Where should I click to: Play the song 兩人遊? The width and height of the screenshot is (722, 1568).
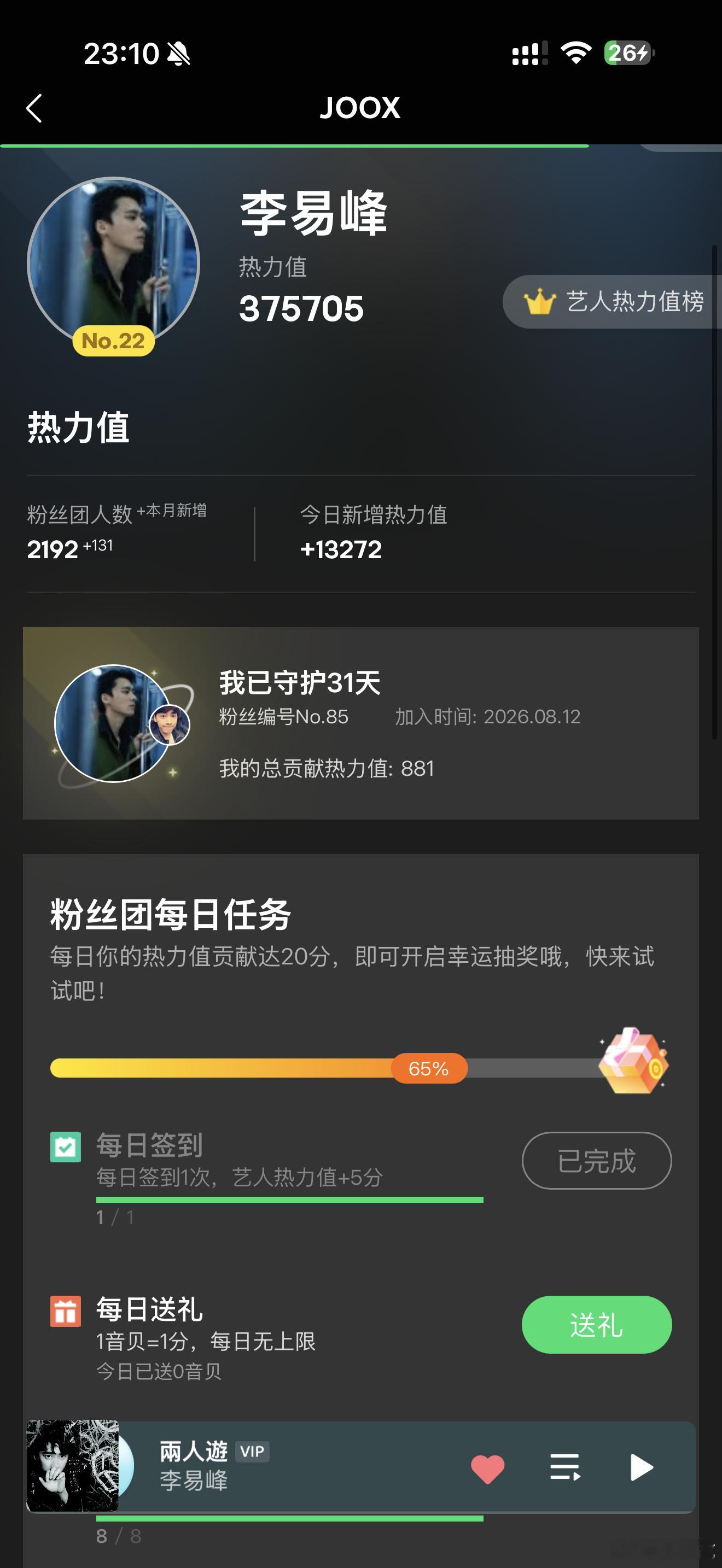(641, 1467)
